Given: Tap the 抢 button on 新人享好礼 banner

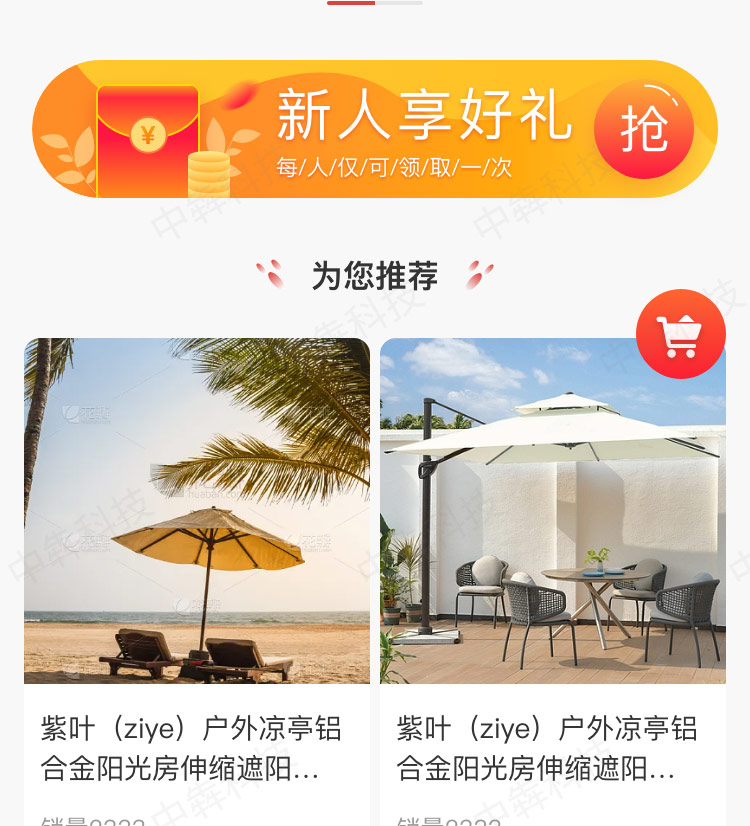Looking at the screenshot, I should pyautogui.click(x=643, y=129).
